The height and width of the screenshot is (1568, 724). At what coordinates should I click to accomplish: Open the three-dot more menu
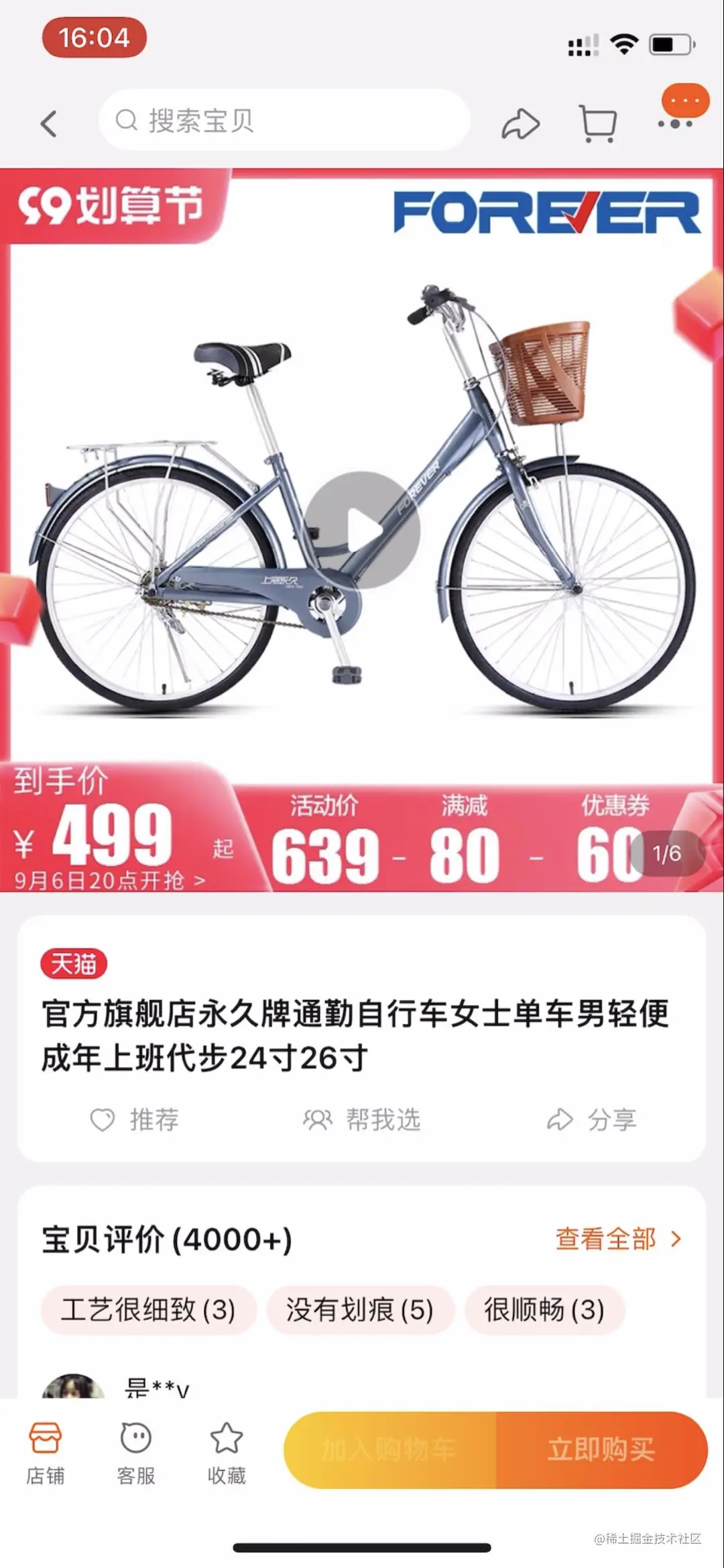coord(676,123)
